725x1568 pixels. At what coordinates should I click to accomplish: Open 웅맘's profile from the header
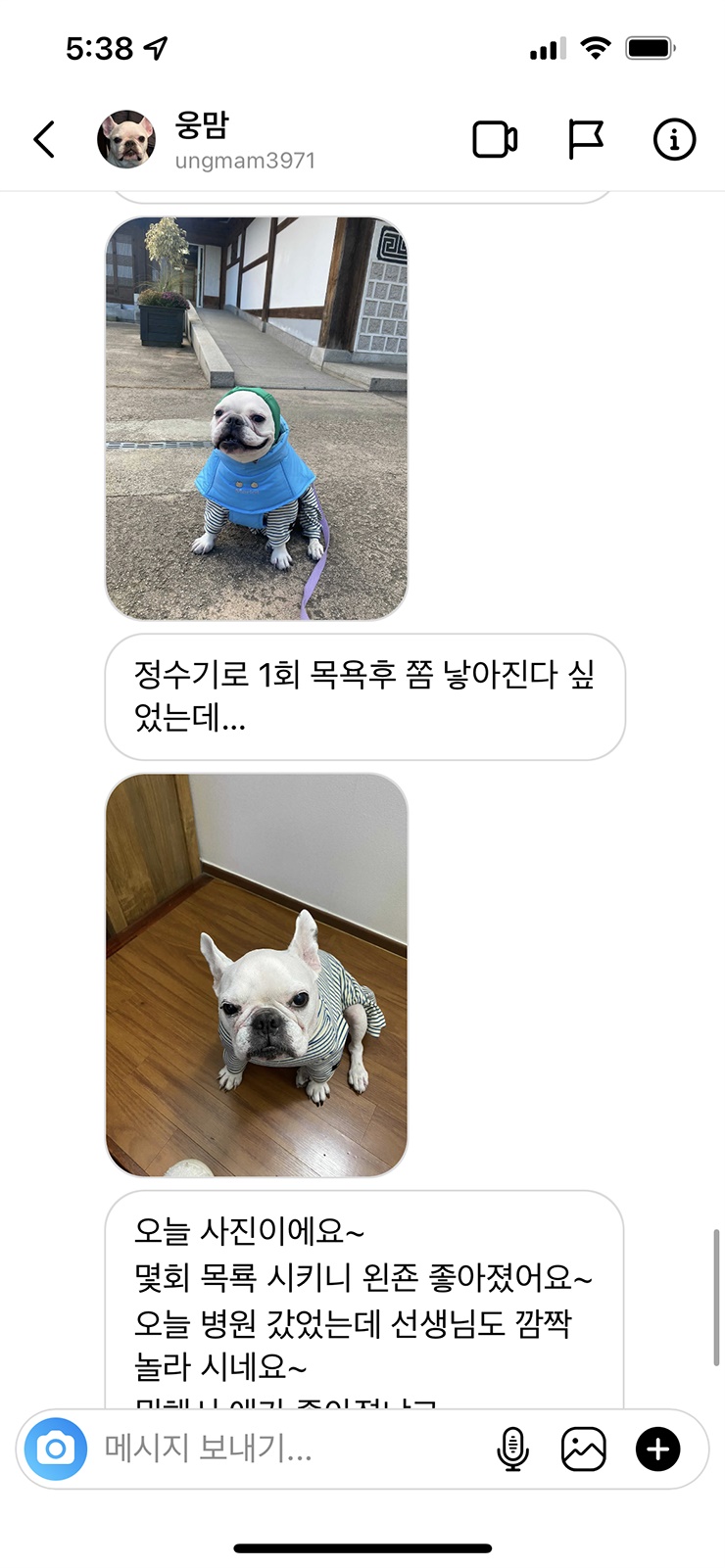pos(126,139)
